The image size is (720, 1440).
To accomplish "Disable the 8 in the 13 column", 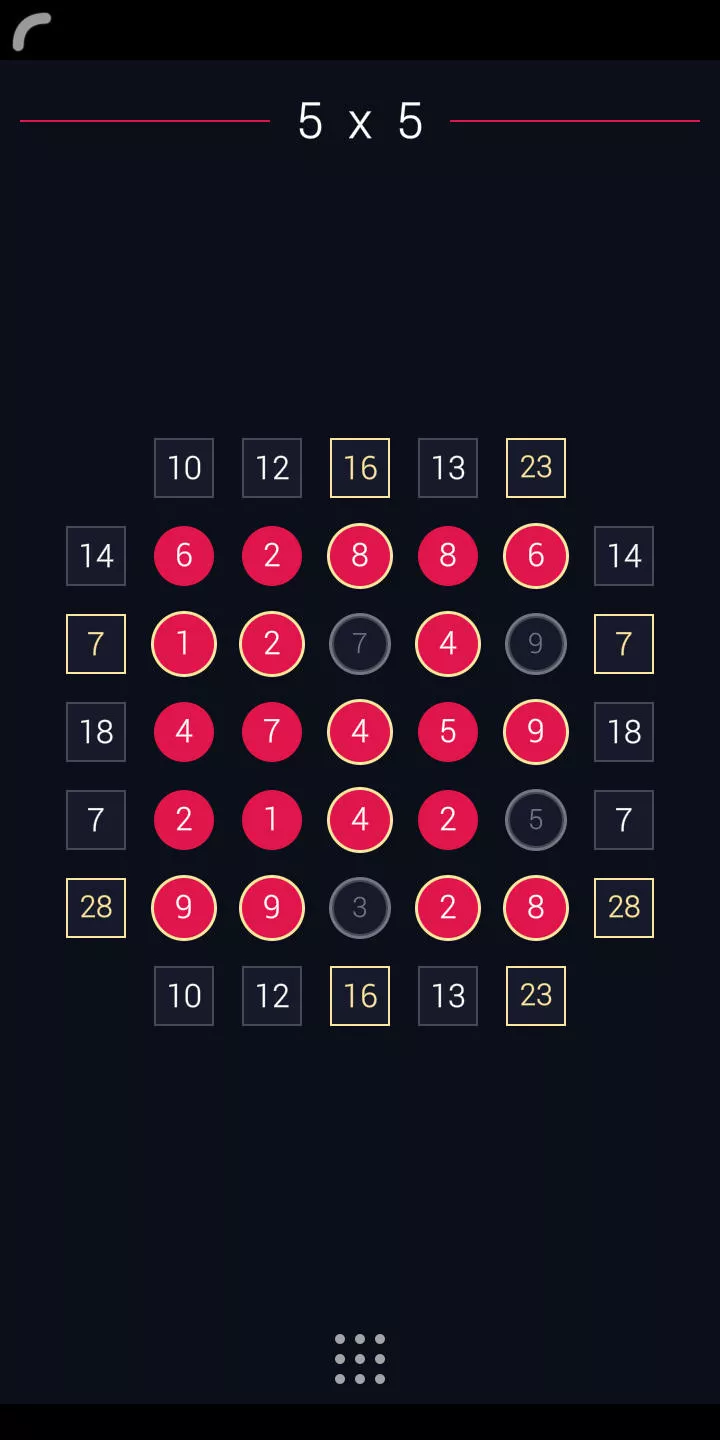I will pos(448,556).
